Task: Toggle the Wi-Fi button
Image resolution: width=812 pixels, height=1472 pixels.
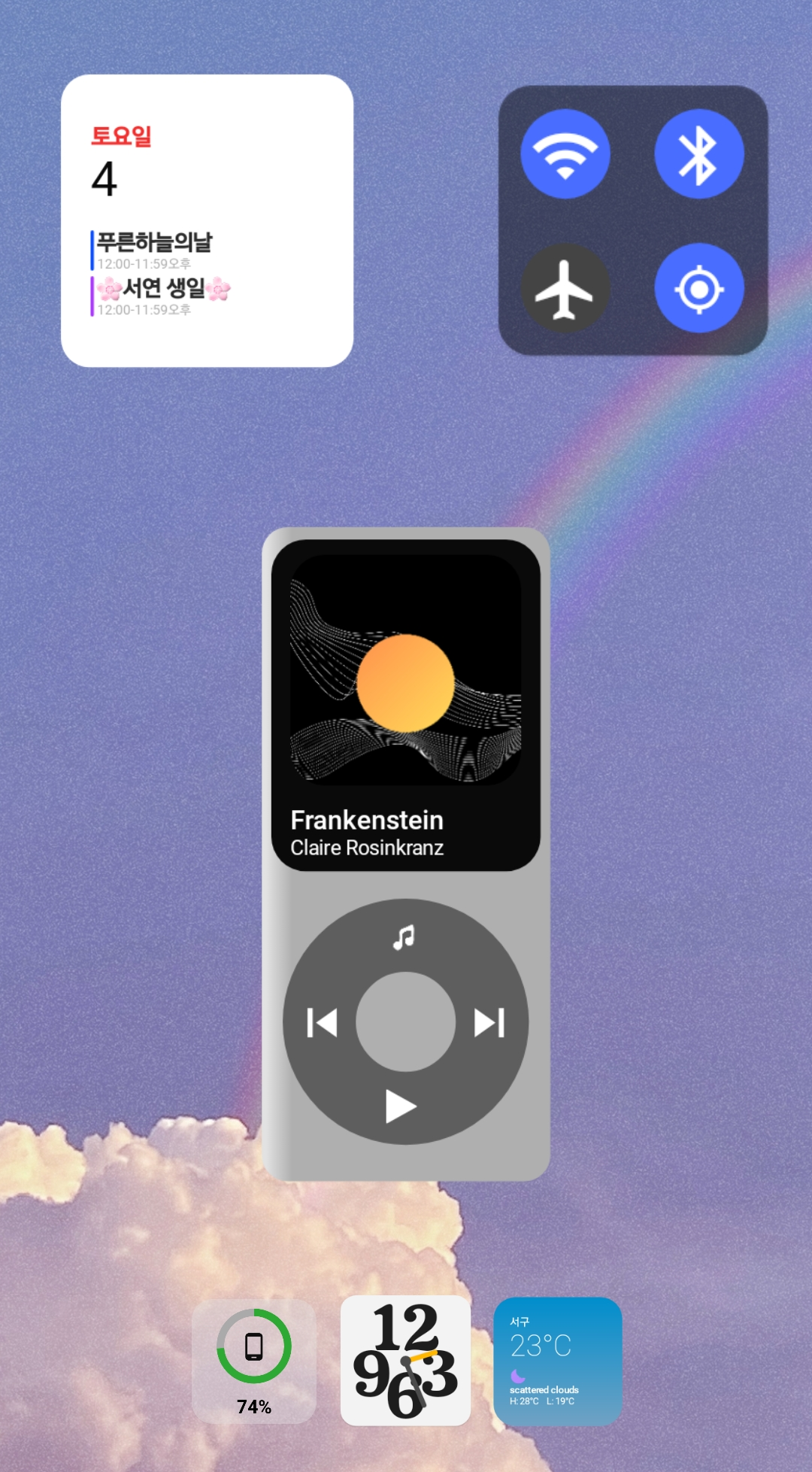Action: [565, 154]
